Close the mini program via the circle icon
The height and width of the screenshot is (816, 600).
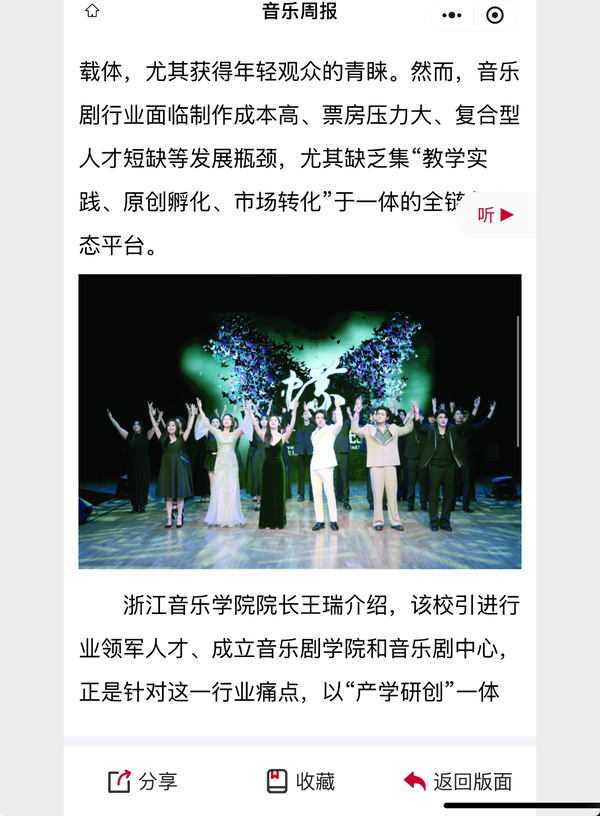(494, 15)
